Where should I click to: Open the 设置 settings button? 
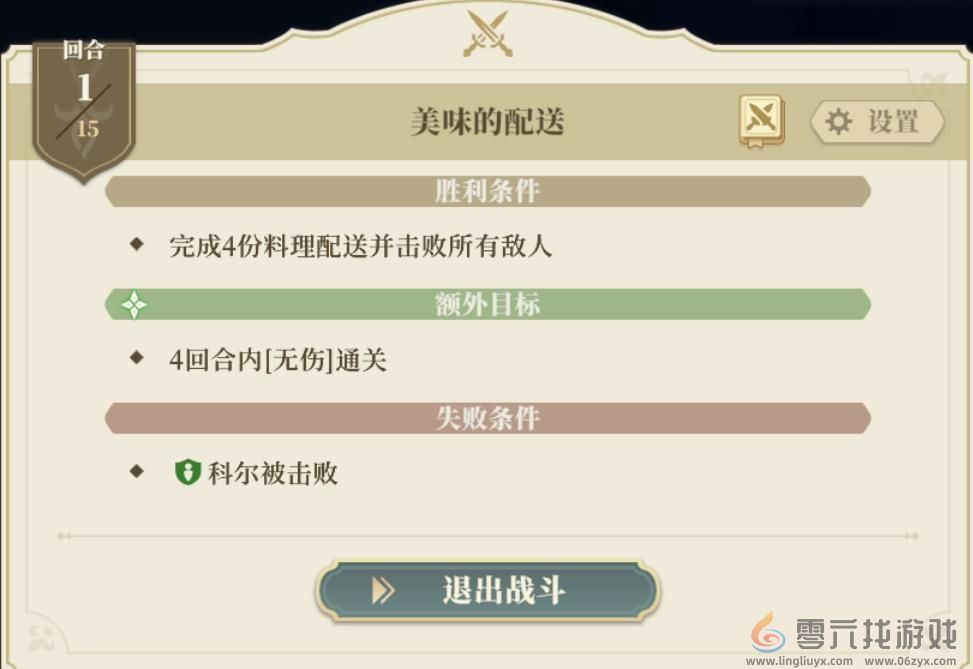877,122
